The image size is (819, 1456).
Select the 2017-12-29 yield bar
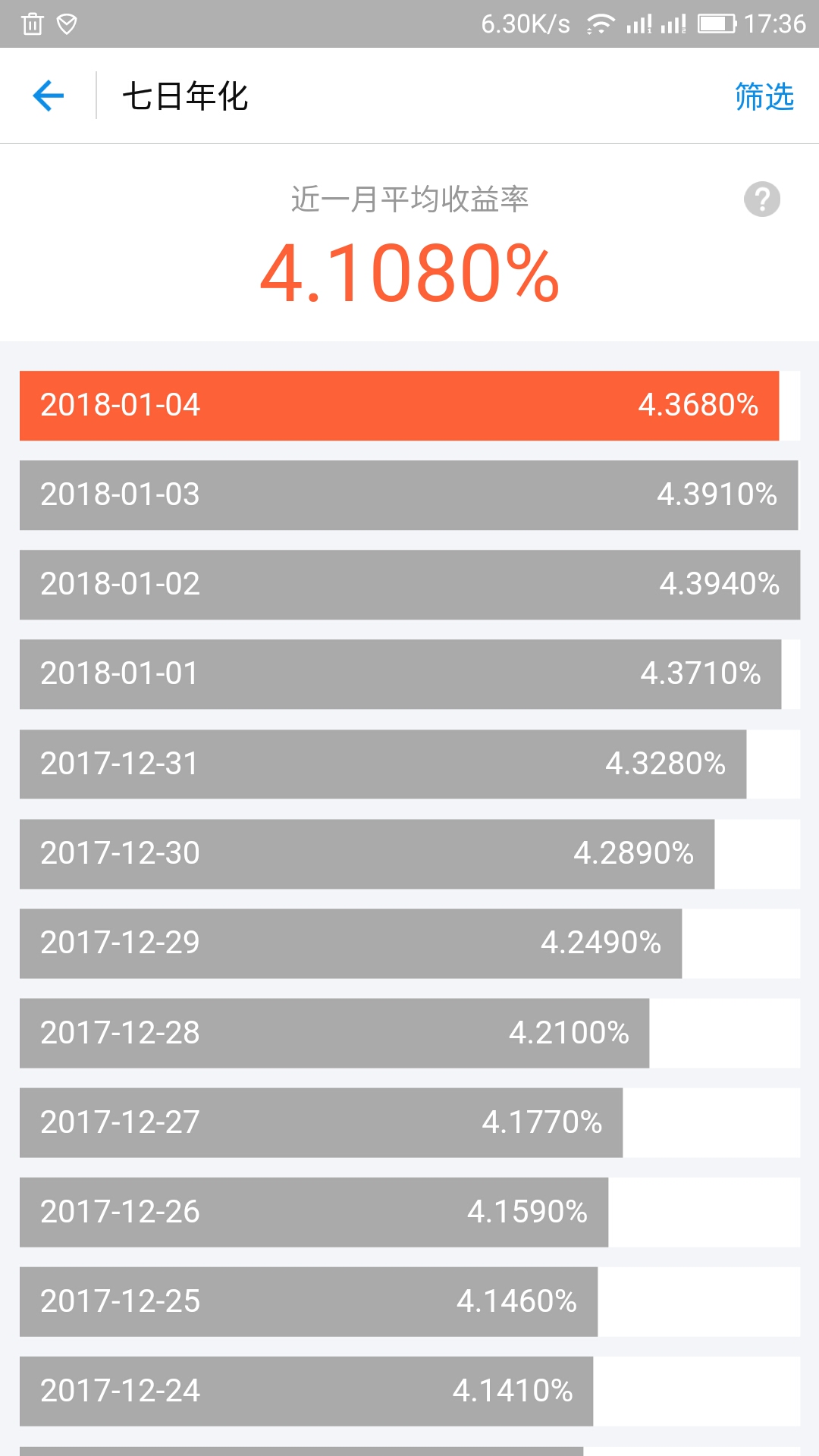[349, 943]
